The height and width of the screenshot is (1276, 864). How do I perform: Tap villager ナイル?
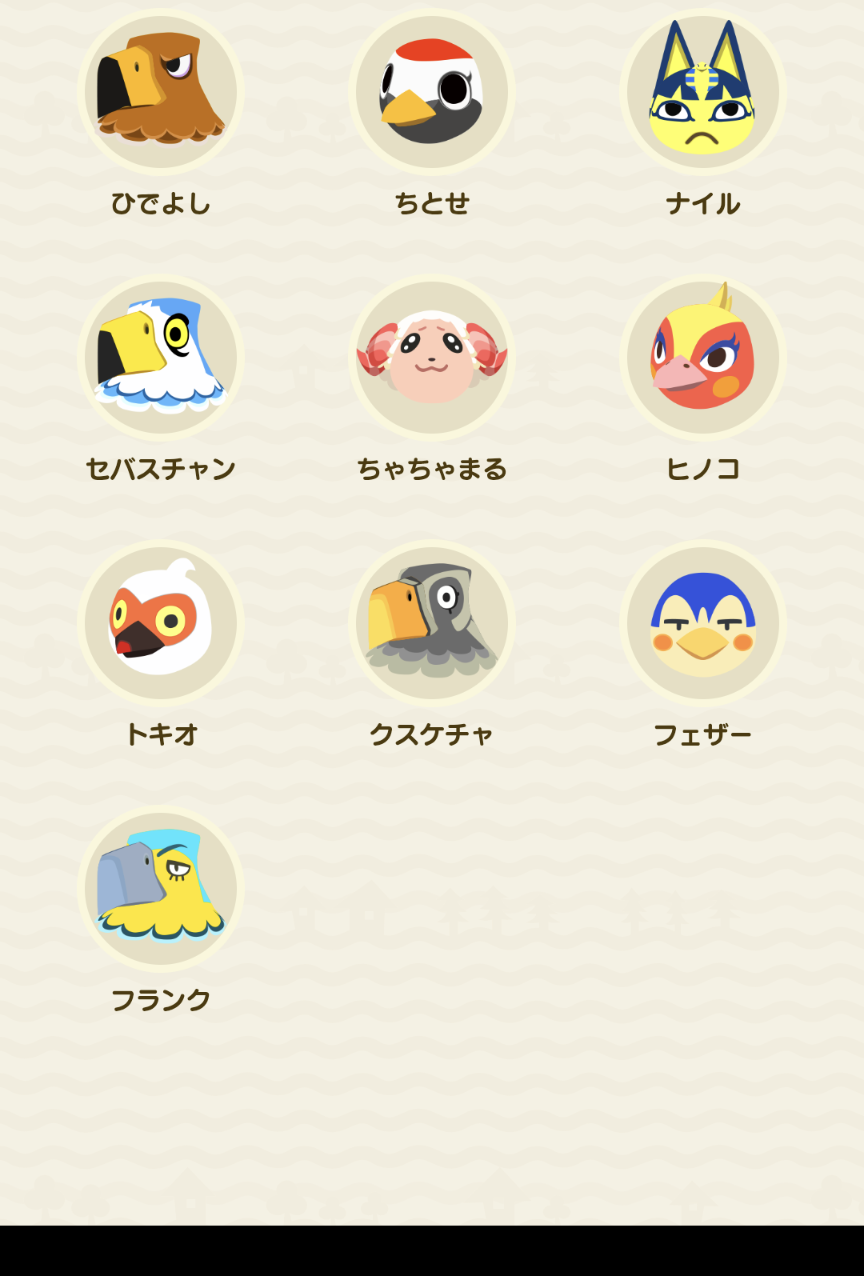(703, 92)
